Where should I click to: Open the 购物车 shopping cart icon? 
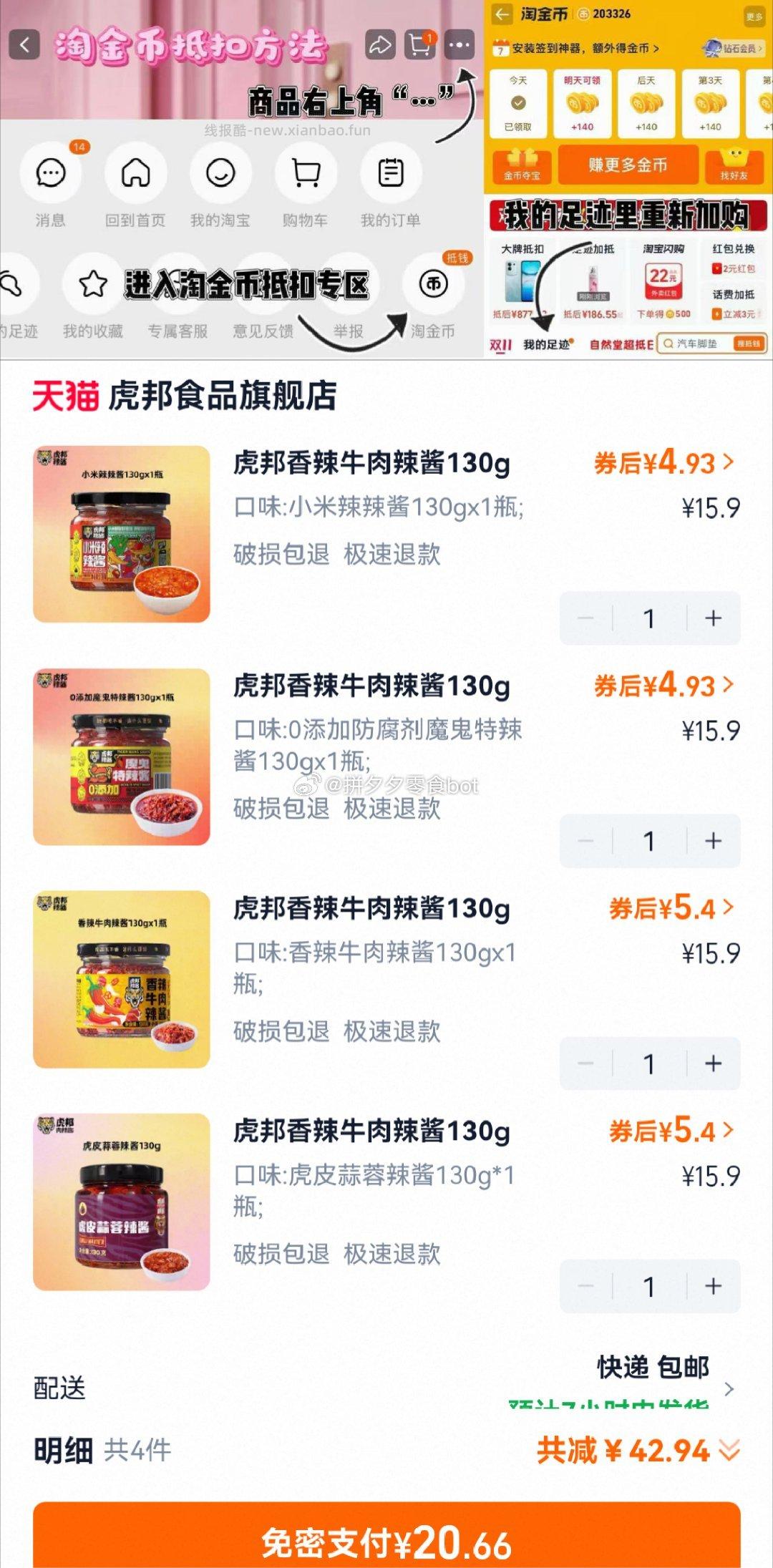(x=306, y=172)
